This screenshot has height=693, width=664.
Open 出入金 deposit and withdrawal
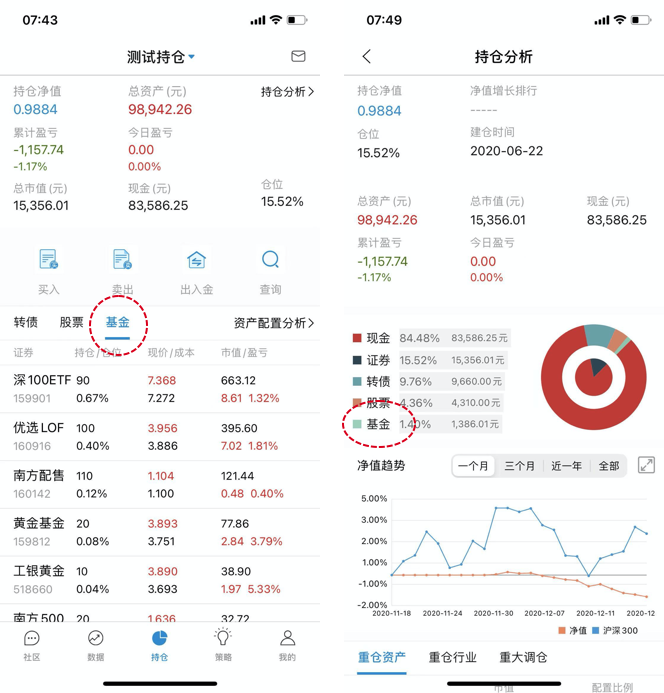click(x=196, y=271)
